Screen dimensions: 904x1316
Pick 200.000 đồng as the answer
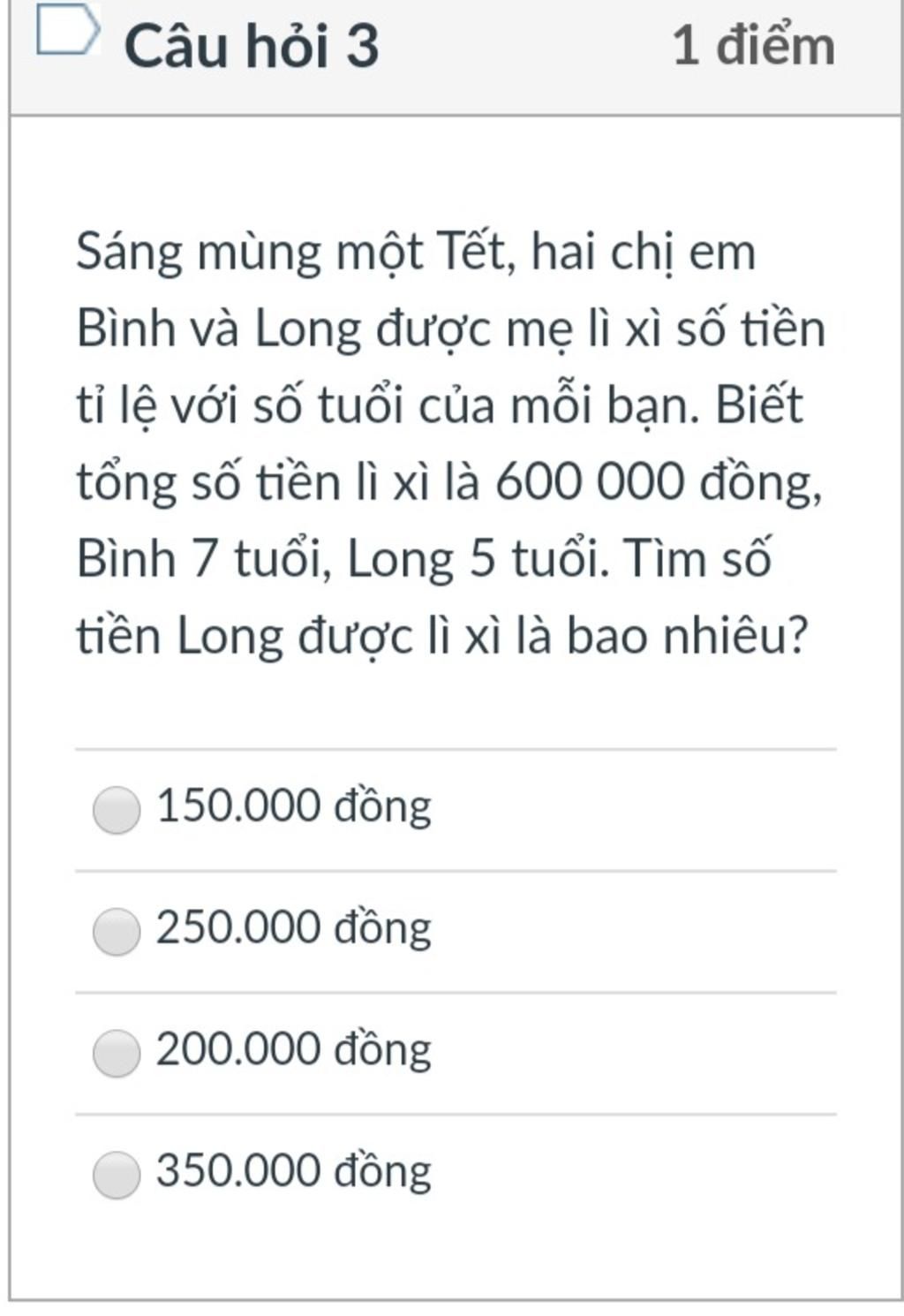pyautogui.click(x=117, y=1053)
